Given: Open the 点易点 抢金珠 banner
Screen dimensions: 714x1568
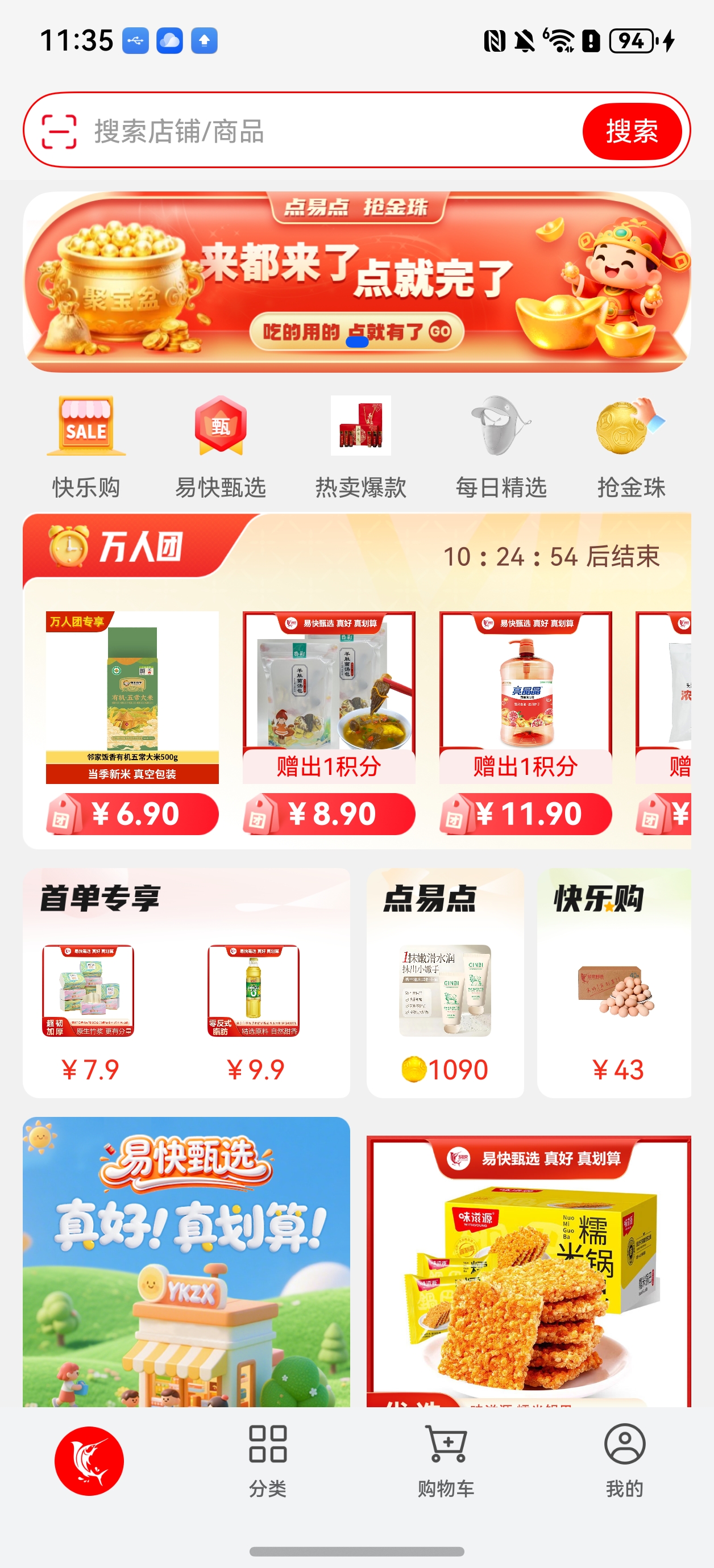Looking at the screenshot, I should [357, 282].
